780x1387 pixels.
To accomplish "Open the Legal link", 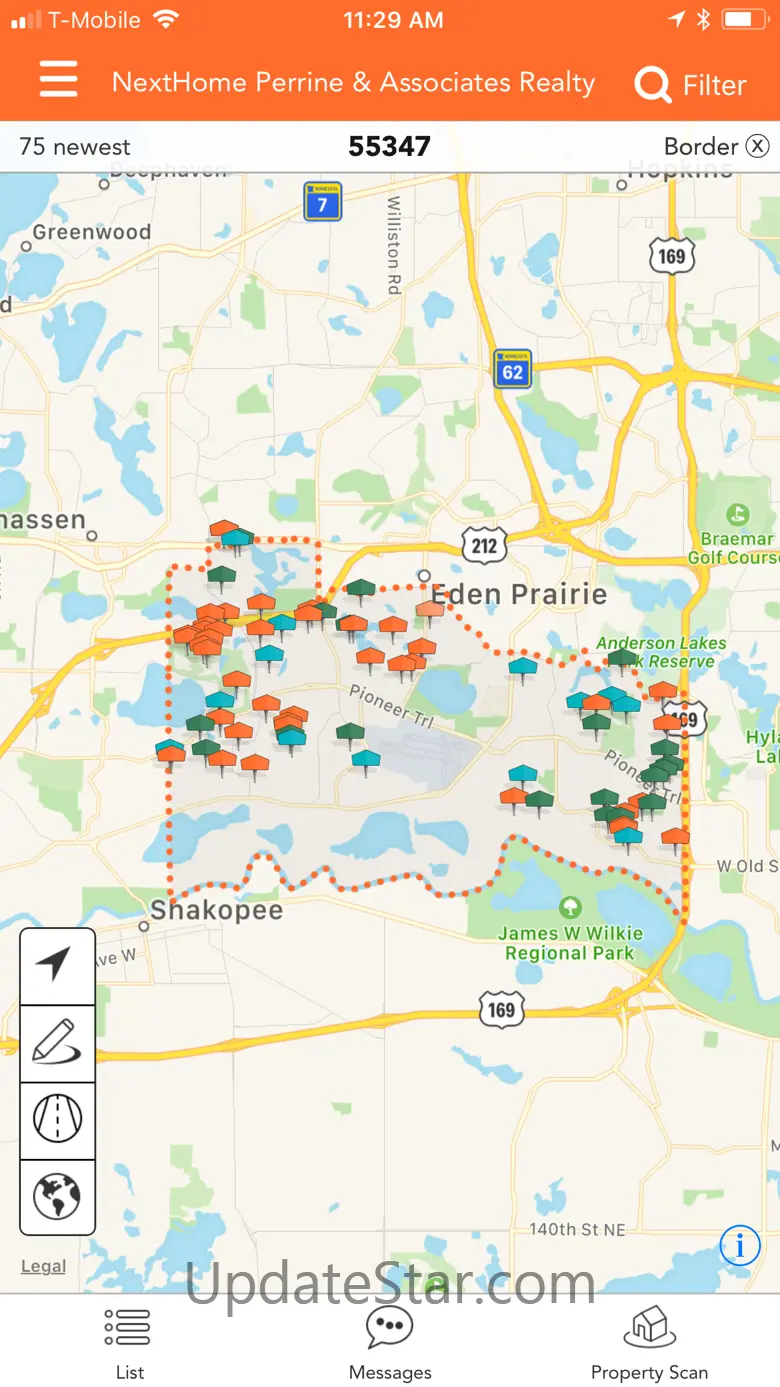I will coord(43,1266).
